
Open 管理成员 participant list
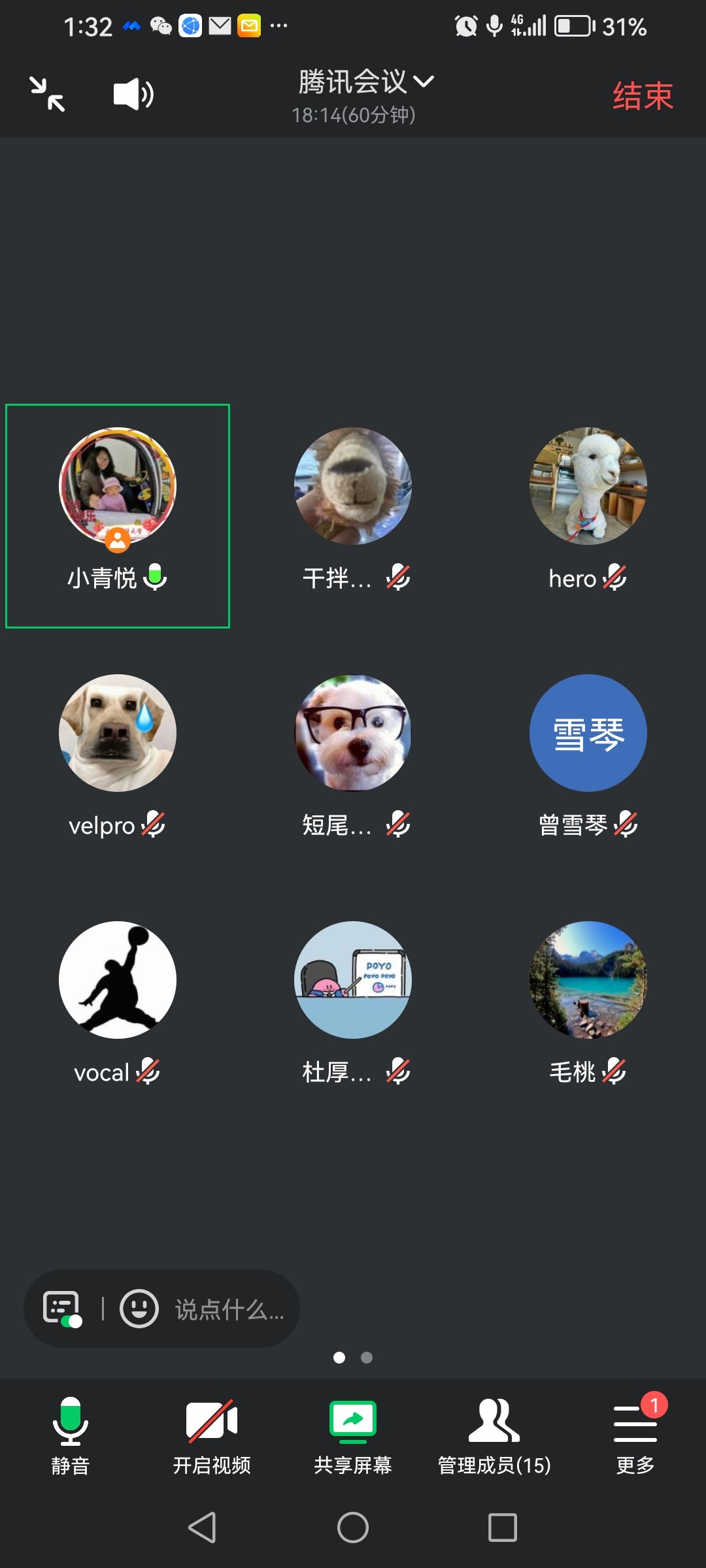pyautogui.click(x=494, y=1435)
